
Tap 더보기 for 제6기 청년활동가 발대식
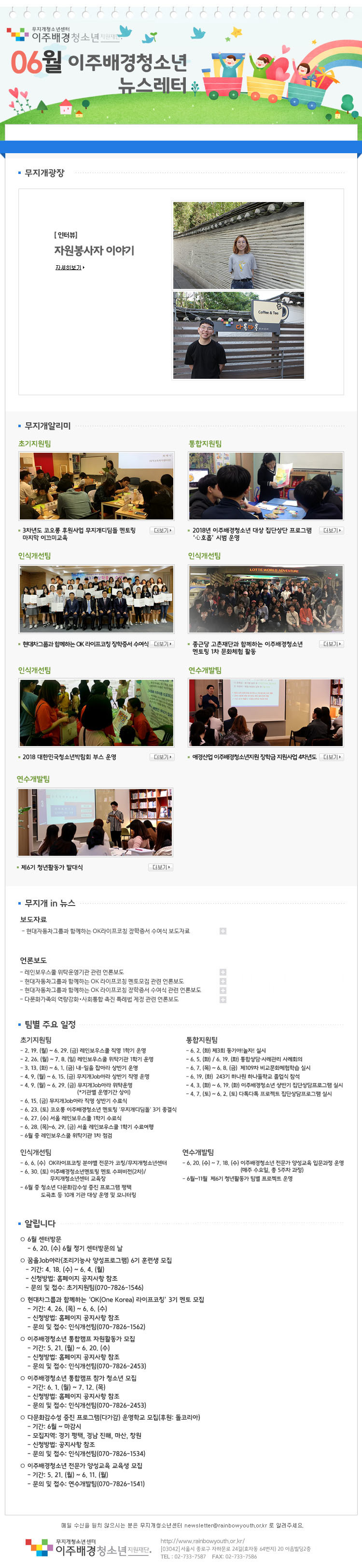(x=161, y=867)
